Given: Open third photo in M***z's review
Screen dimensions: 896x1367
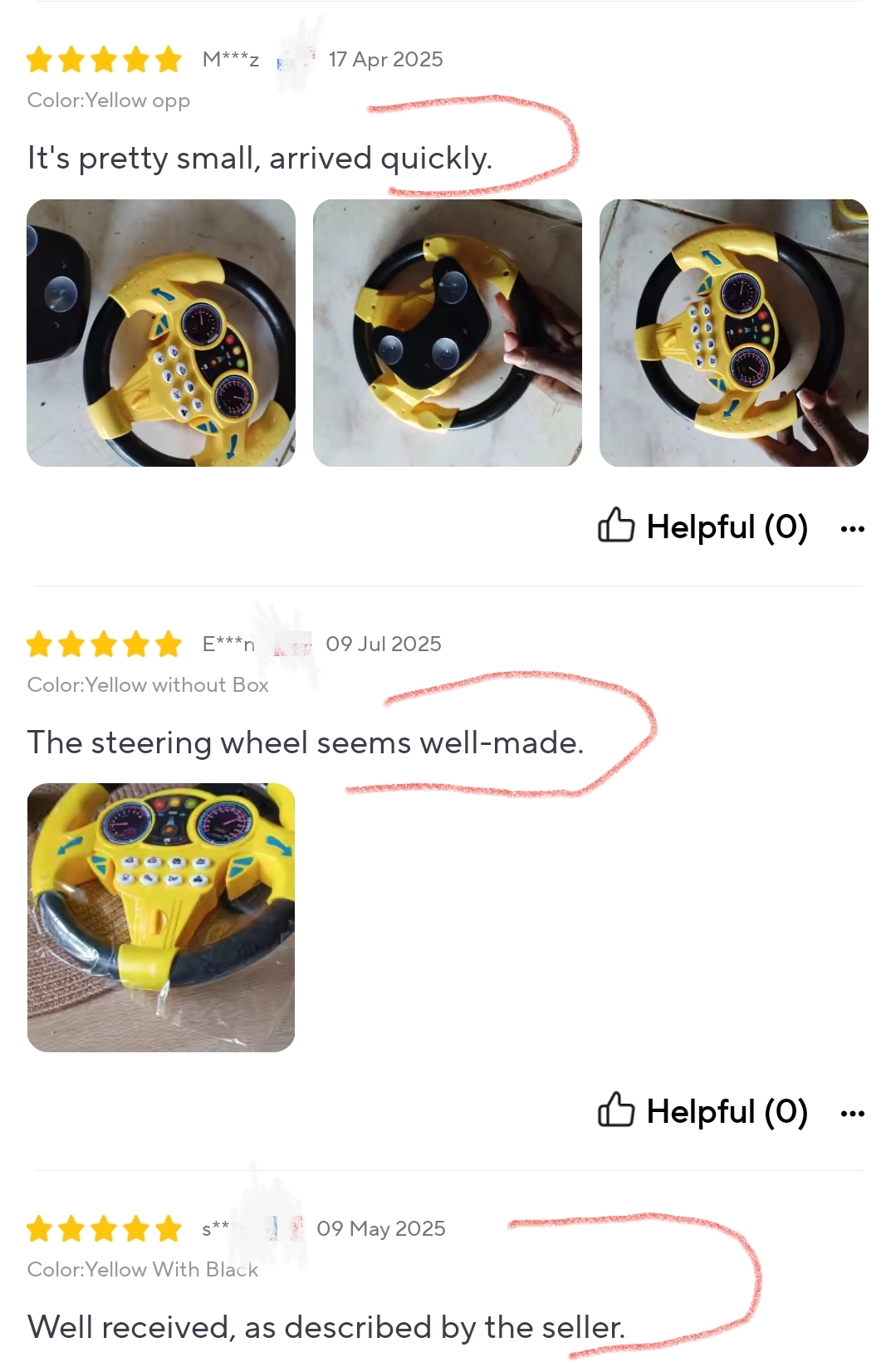Looking at the screenshot, I should [733, 333].
